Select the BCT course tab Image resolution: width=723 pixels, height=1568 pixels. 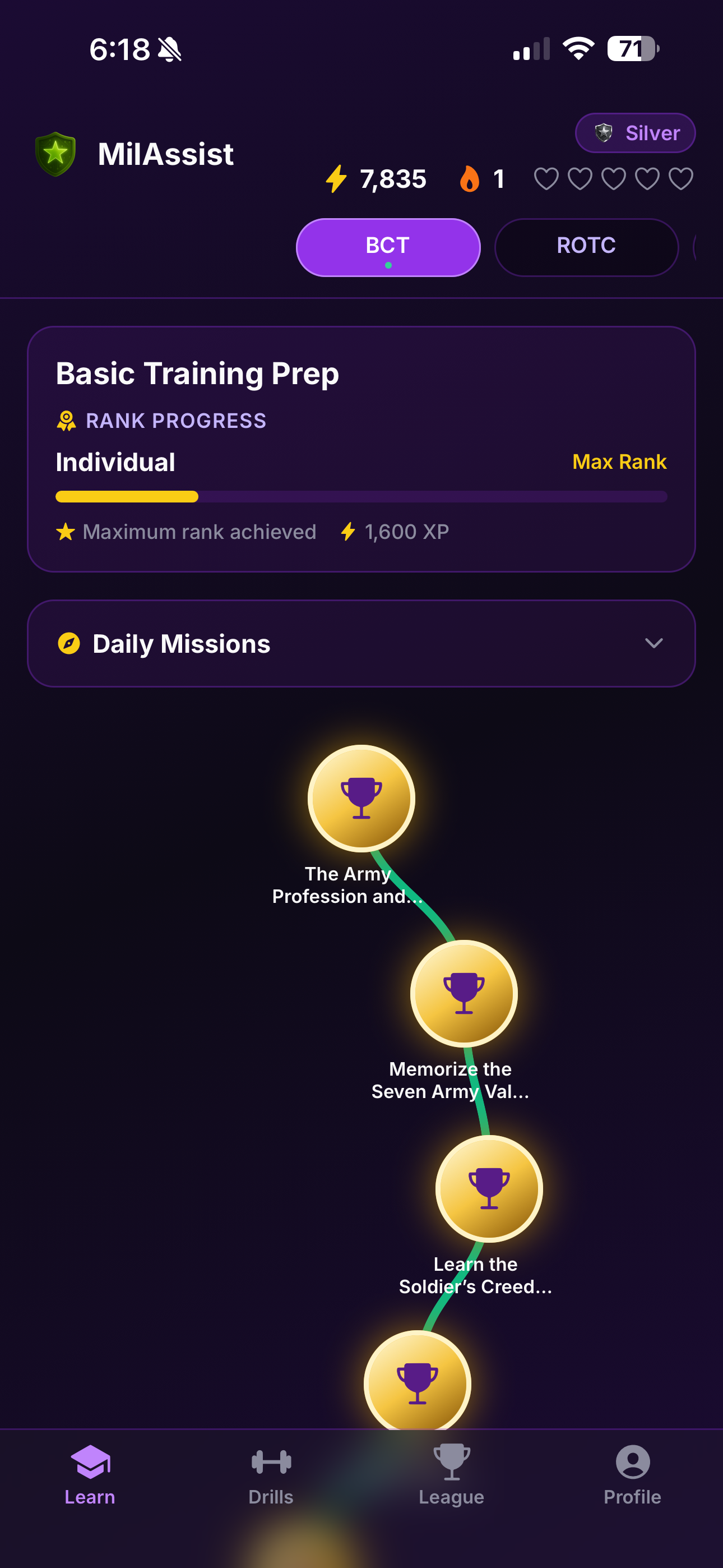pos(388,247)
